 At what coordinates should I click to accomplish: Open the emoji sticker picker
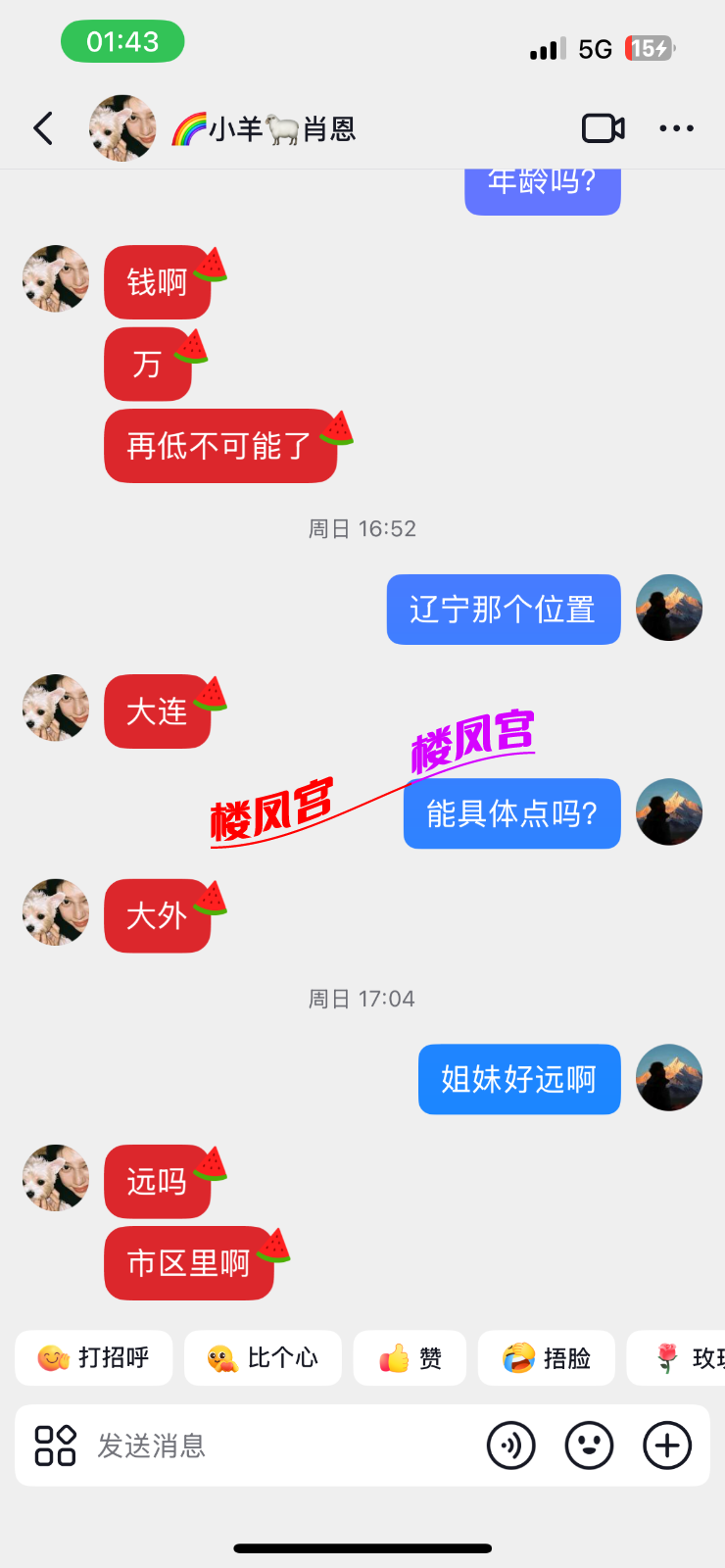click(x=590, y=1445)
